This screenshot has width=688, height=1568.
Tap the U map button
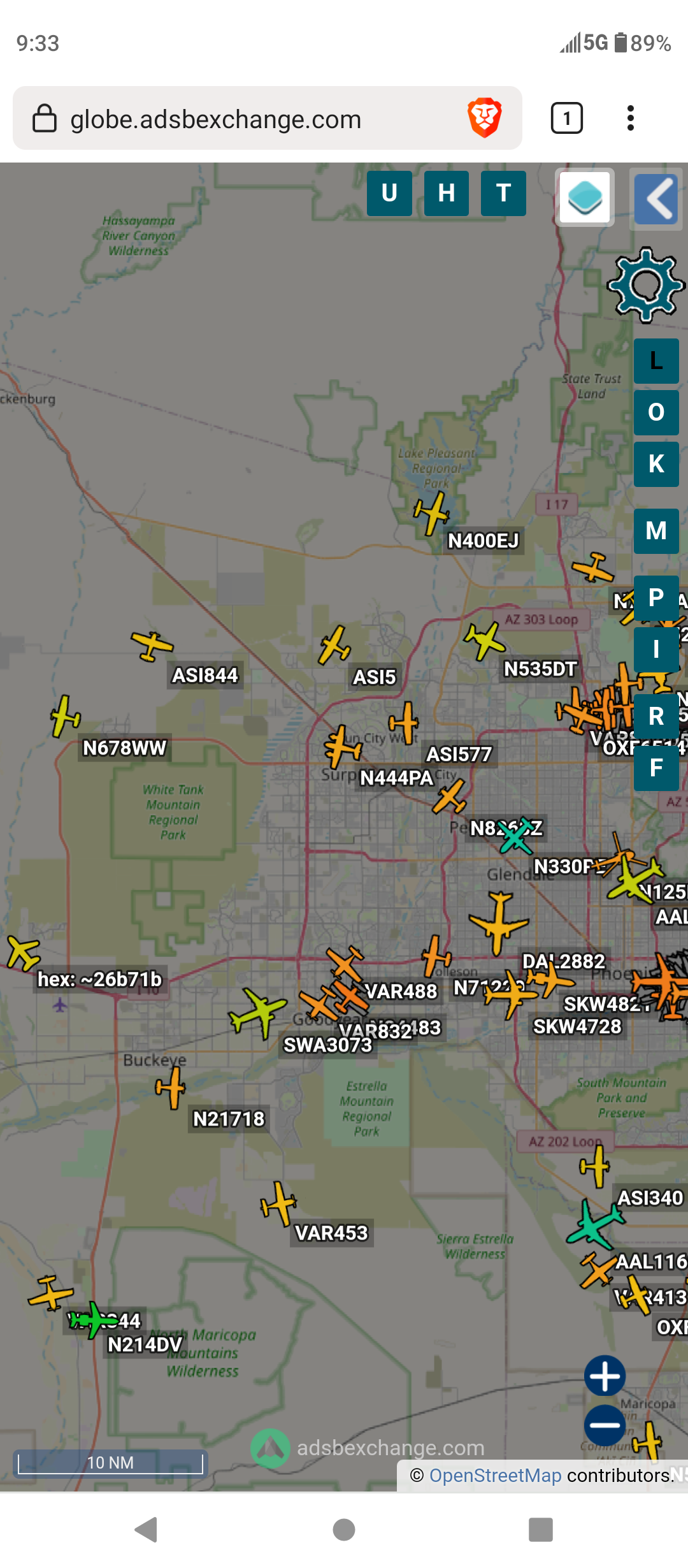coord(389,193)
